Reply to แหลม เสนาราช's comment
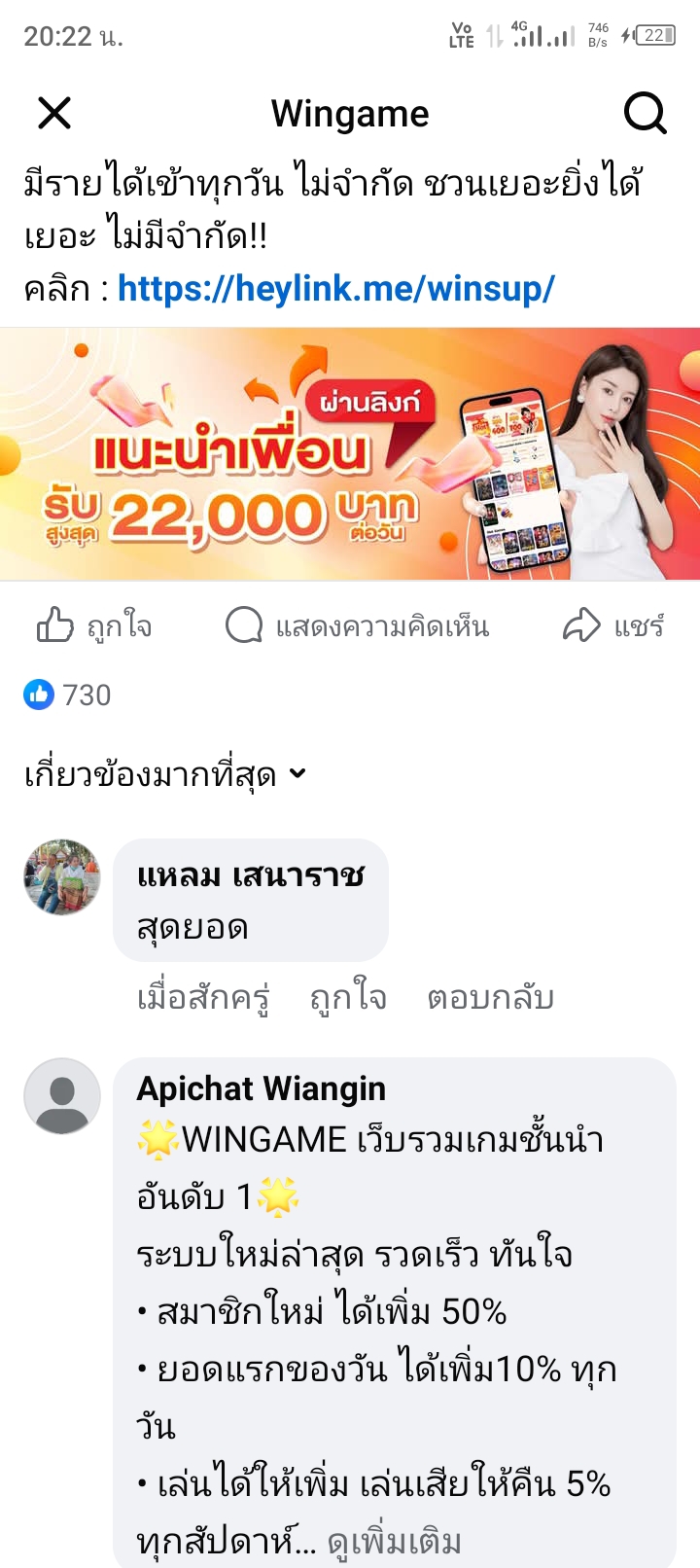The image size is (700, 1568). click(490, 998)
